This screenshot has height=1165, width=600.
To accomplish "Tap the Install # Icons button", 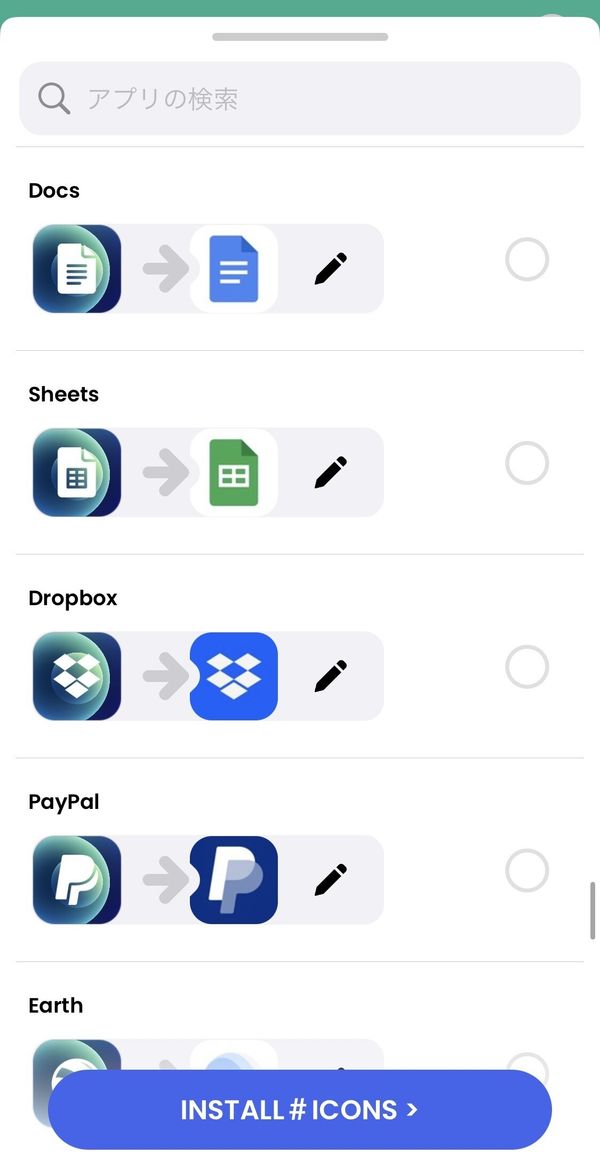I will click(x=300, y=1110).
